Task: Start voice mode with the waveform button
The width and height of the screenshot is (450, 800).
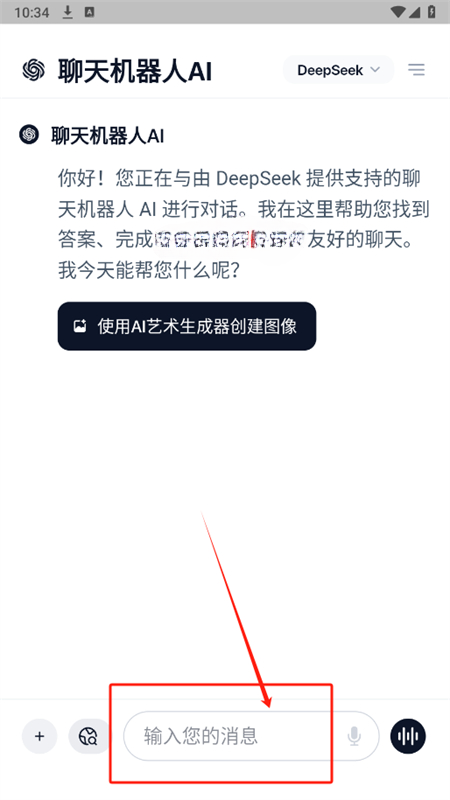Action: tap(408, 736)
